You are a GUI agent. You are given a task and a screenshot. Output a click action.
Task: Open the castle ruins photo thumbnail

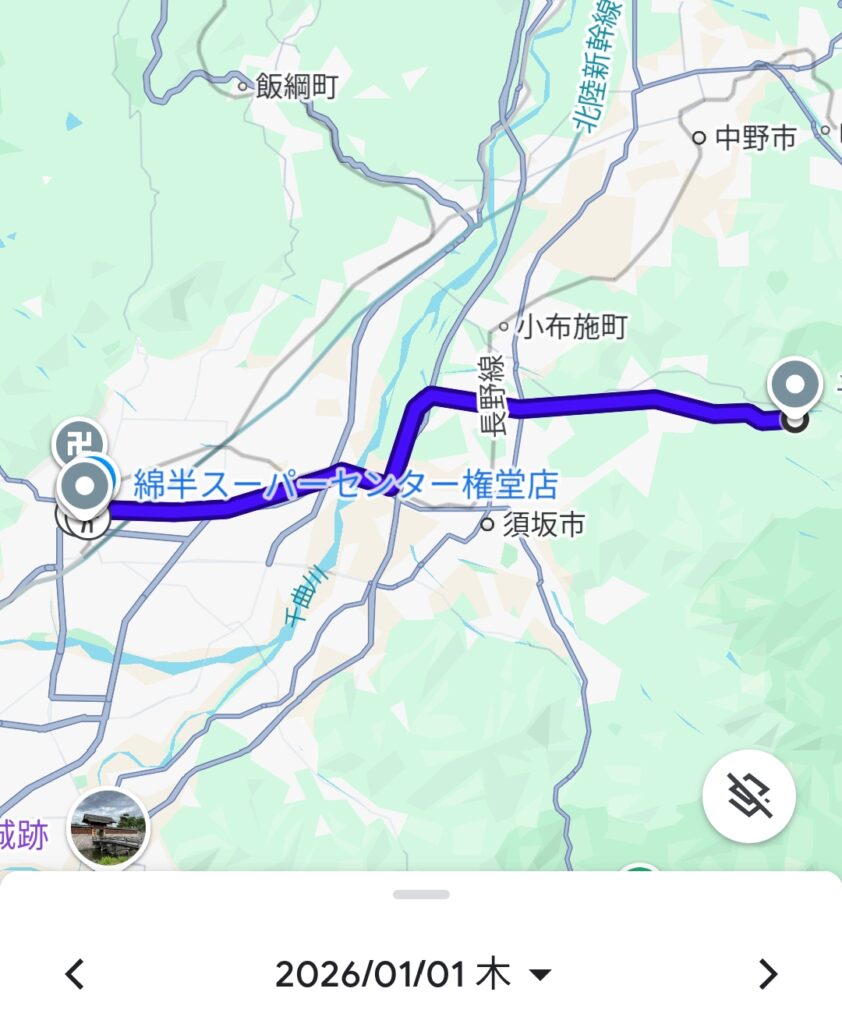[x=108, y=828]
